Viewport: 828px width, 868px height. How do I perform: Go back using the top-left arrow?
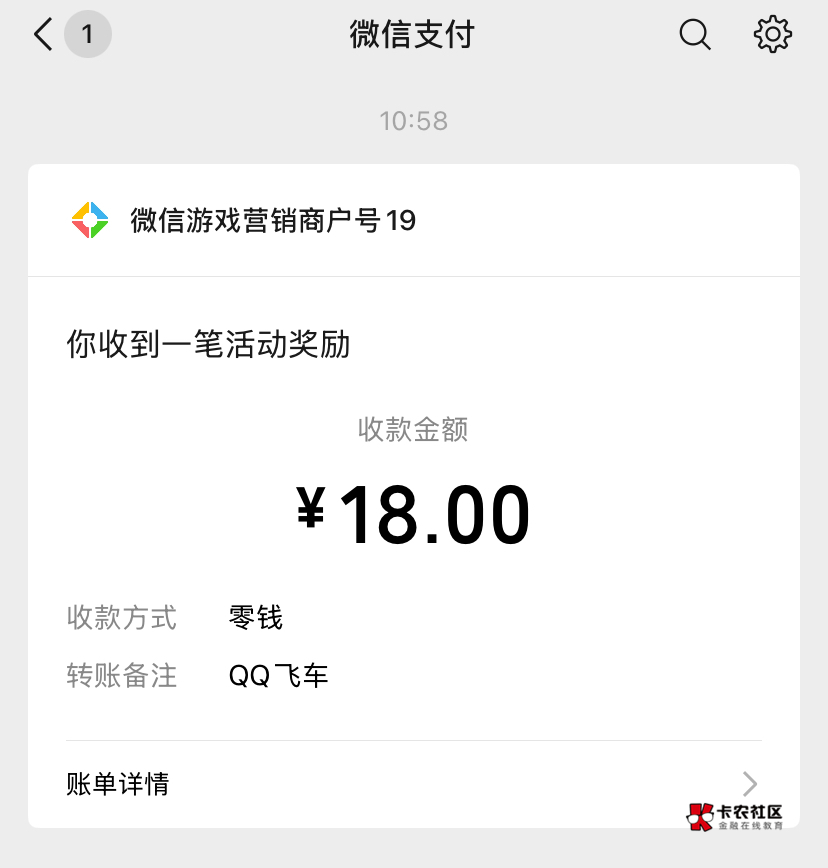(44, 34)
